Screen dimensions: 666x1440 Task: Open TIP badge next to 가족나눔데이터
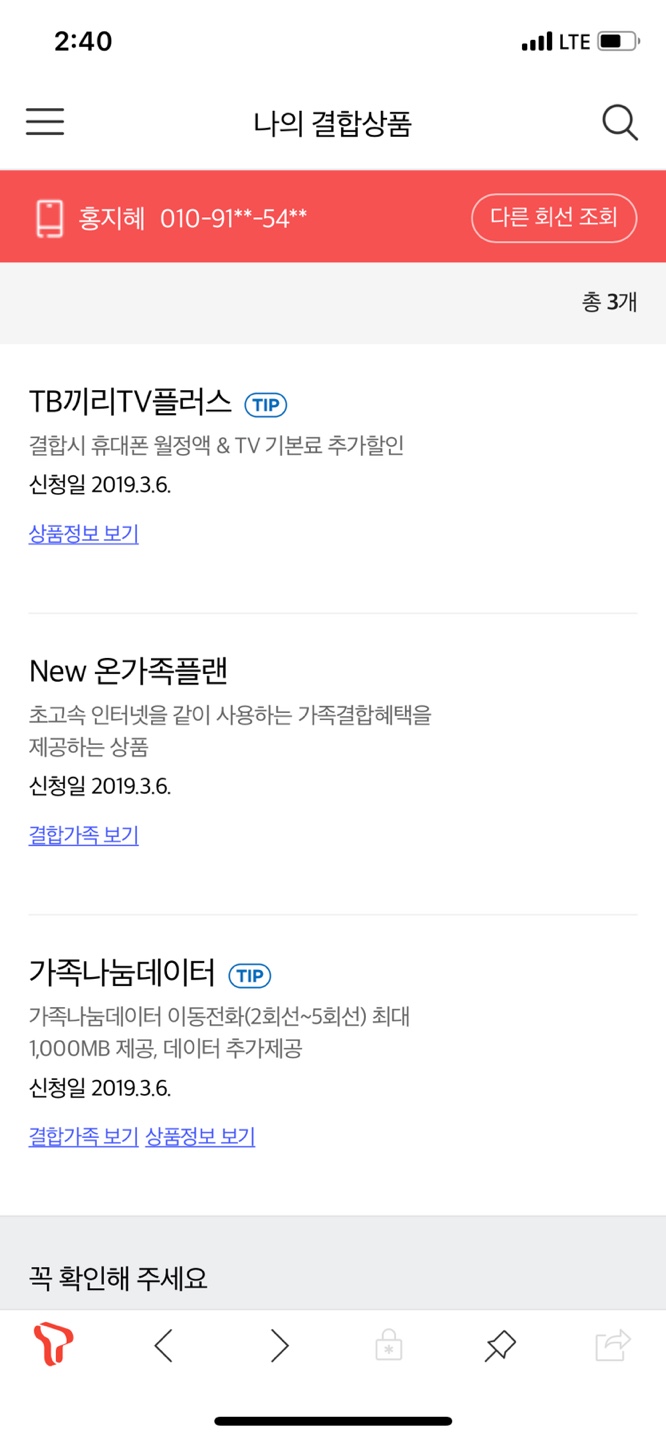[250, 975]
